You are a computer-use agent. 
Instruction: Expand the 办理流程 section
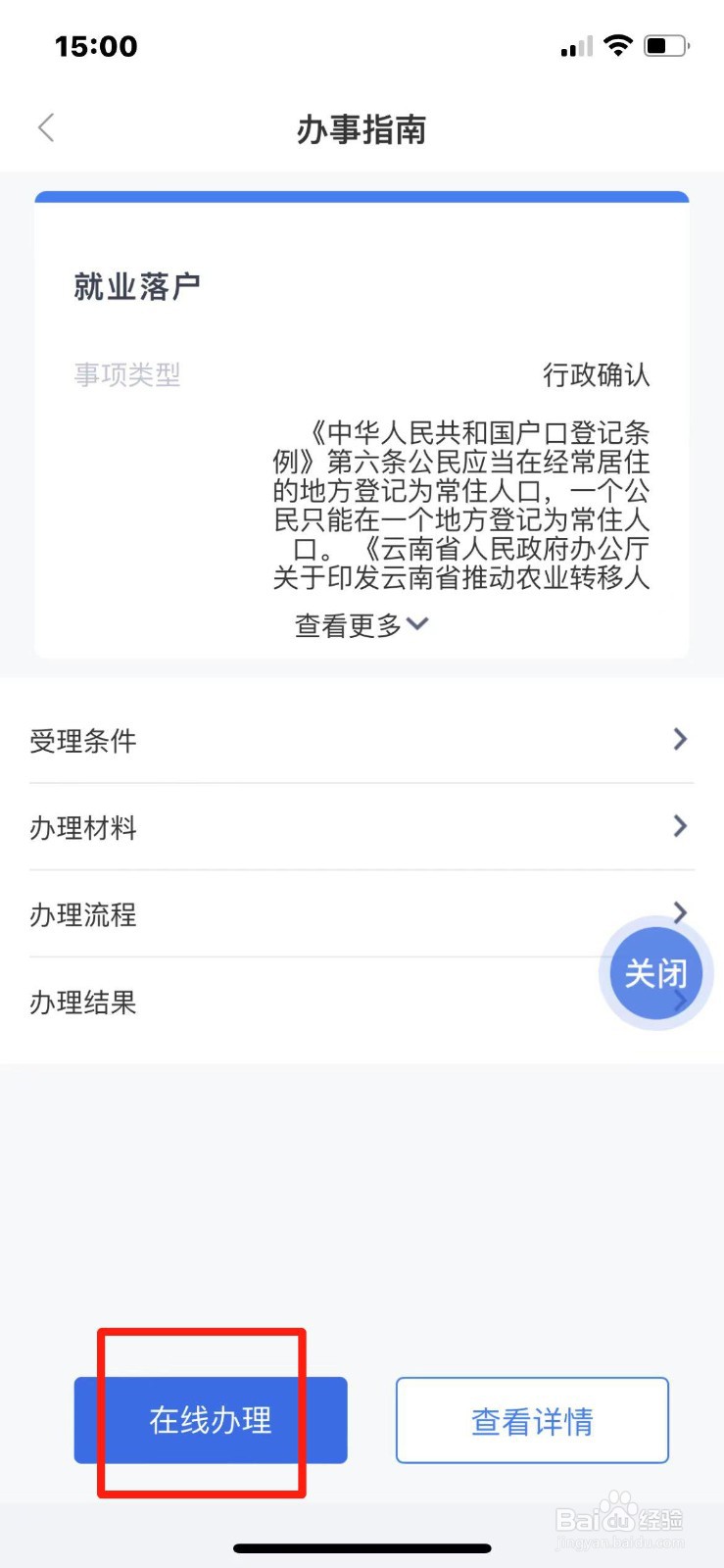click(x=360, y=914)
